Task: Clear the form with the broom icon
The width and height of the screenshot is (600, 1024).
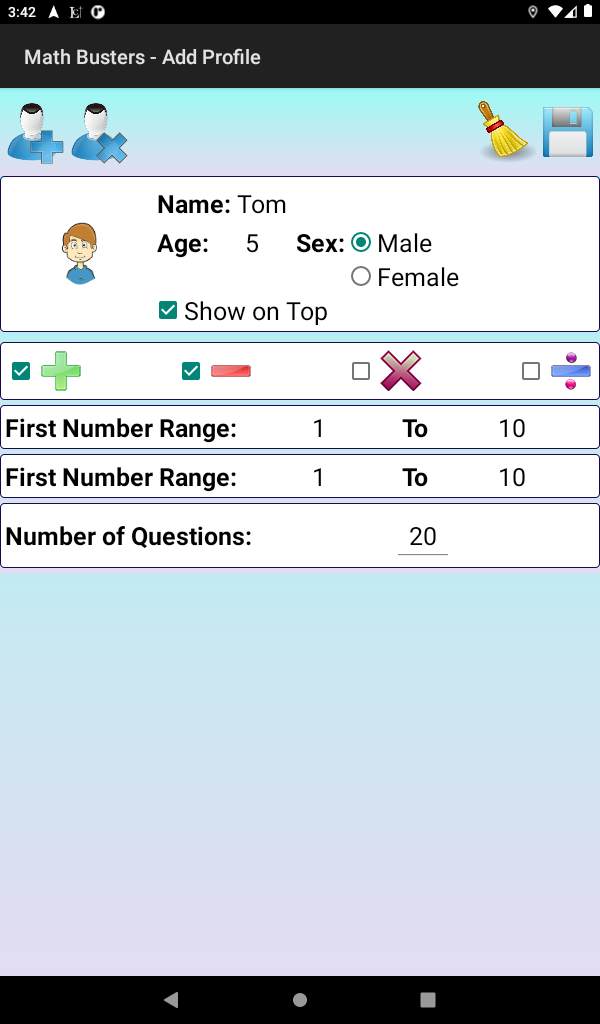Action: coord(503,131)
